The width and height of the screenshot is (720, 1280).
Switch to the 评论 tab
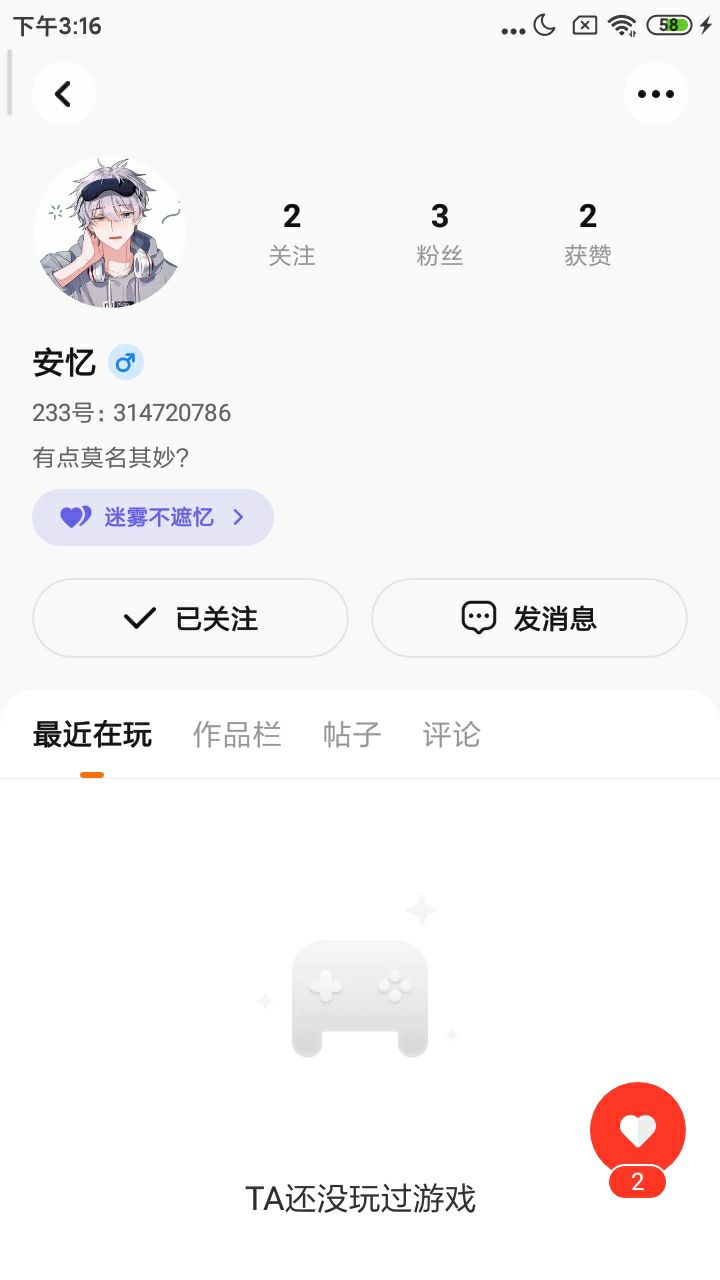click(451, 735)
